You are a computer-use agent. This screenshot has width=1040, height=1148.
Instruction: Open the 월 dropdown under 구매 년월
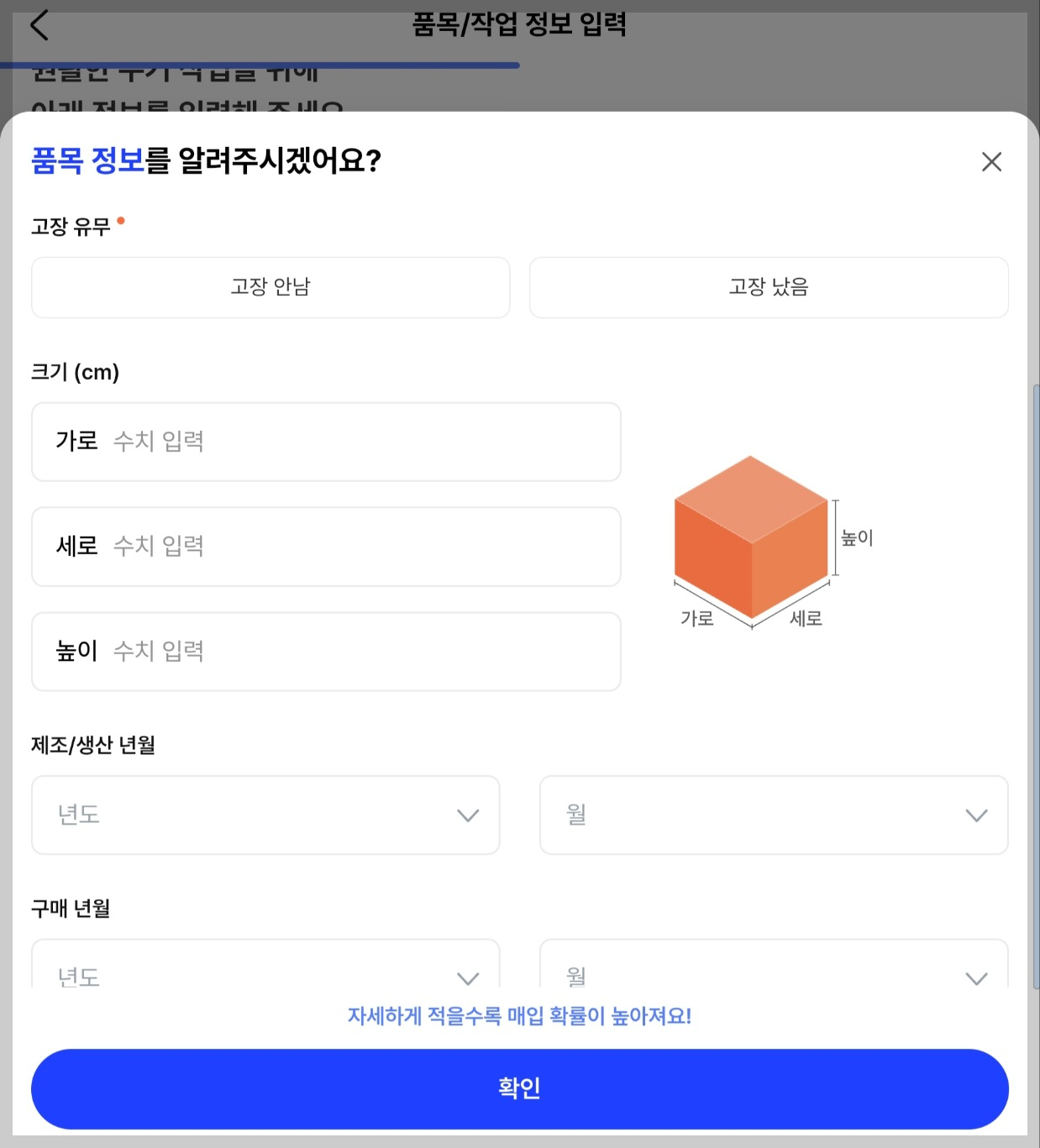click(774, 974)
